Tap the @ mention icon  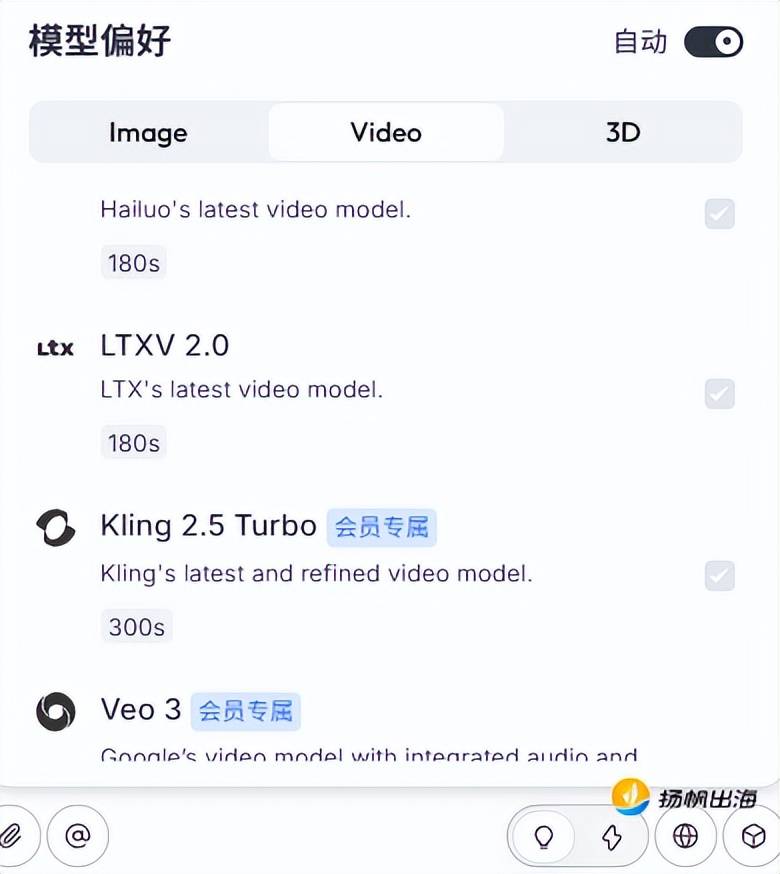coord(77,836)
